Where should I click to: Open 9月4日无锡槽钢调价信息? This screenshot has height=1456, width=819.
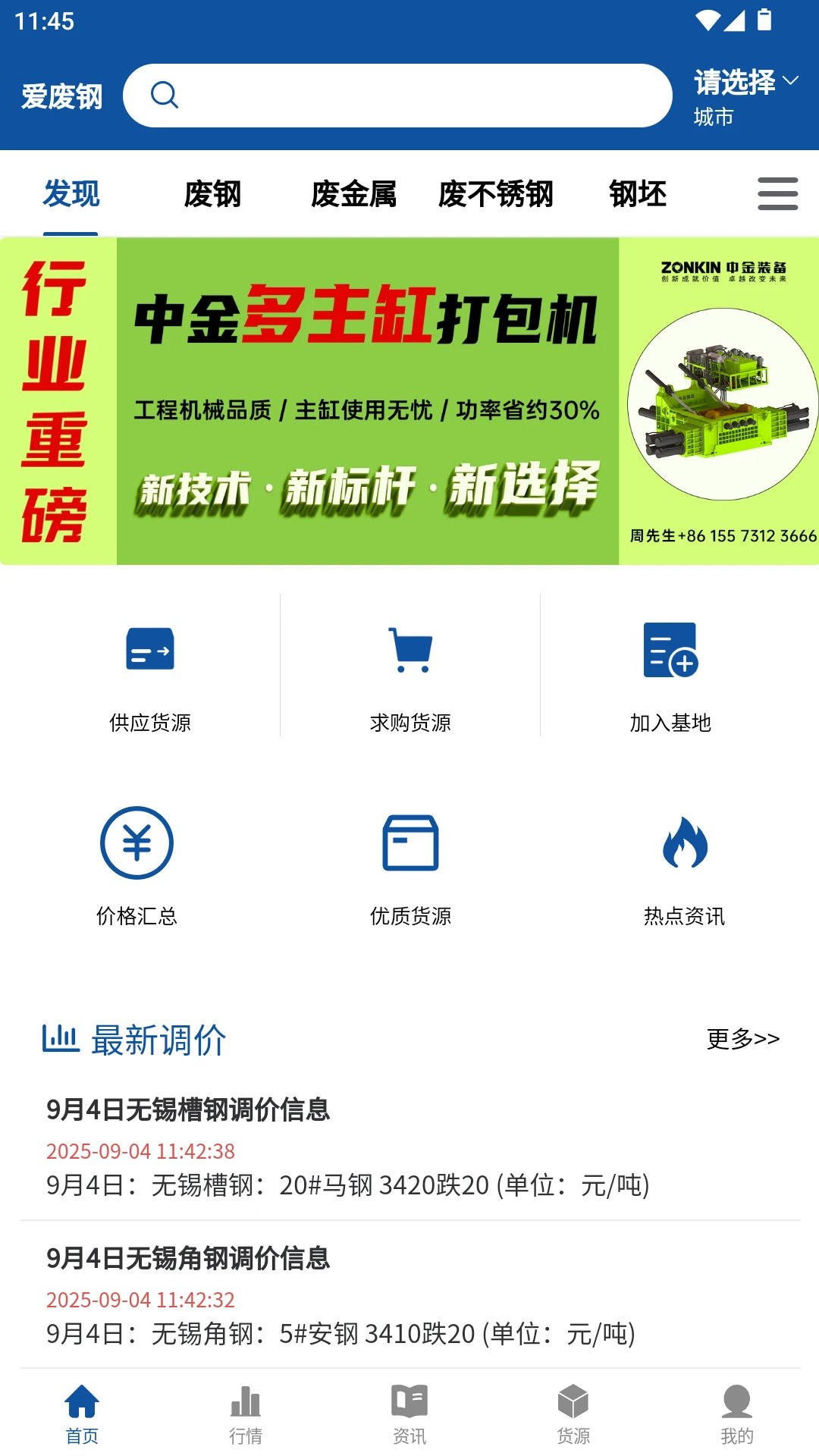(188, 1109)
